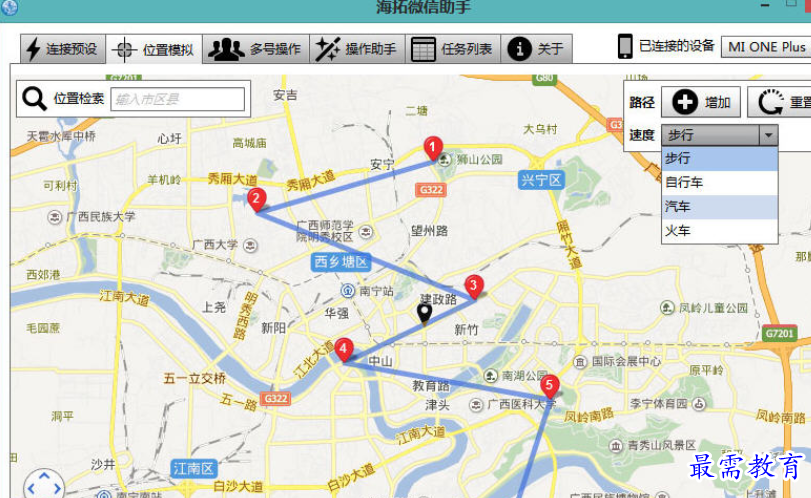Open the 任务列表 tab
This screenshot has height=498, width=811.
click(452, 49)
